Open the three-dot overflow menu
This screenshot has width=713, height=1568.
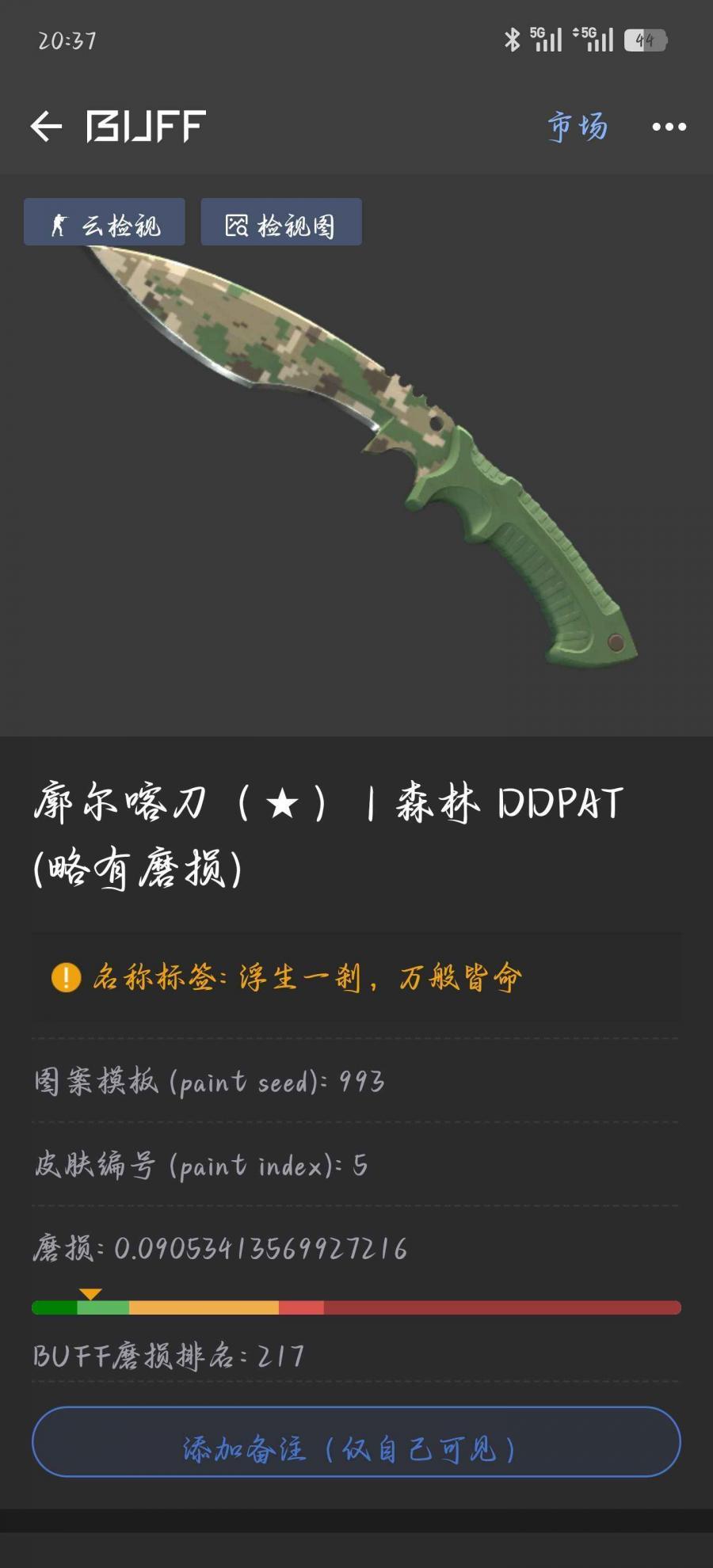click(669, 127)
